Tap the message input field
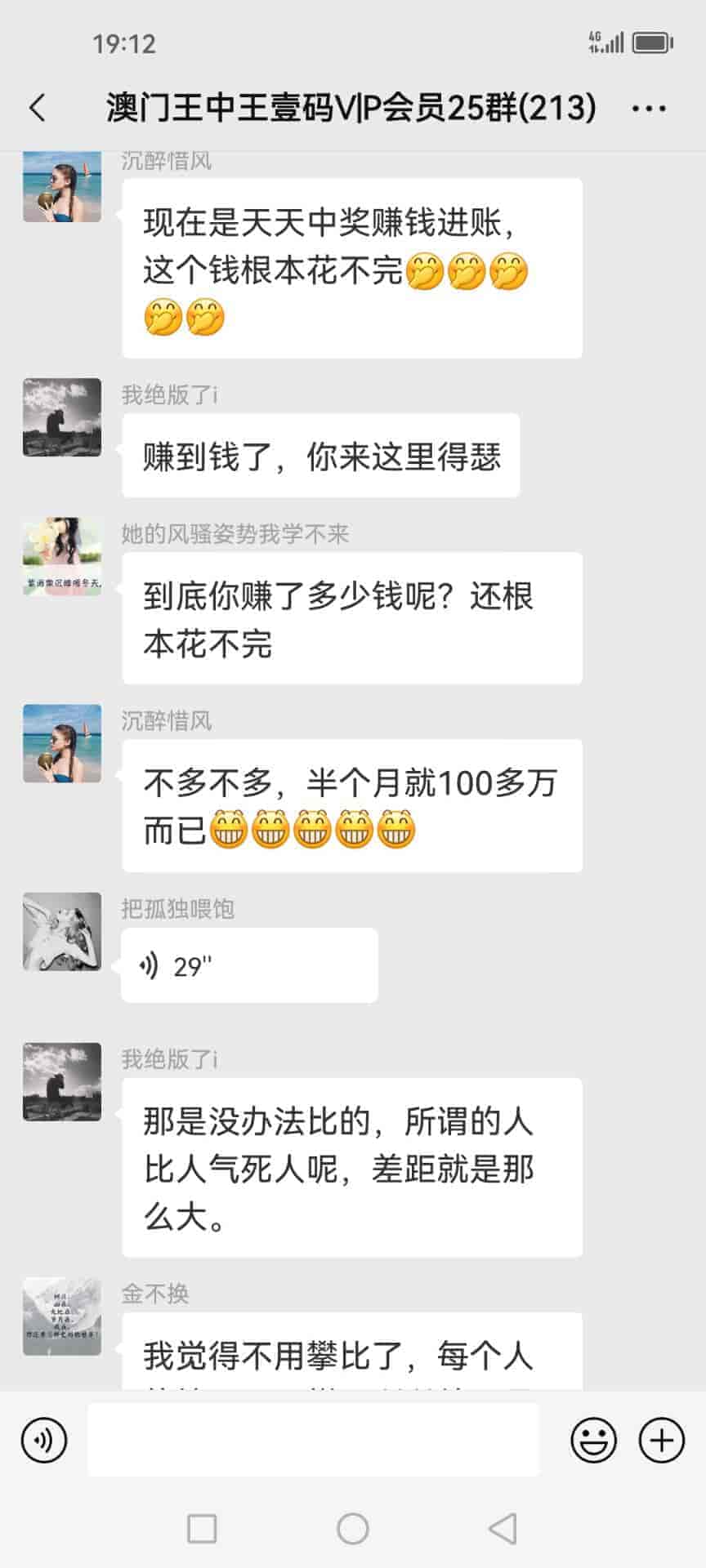706x1568 pixels. [313, 1440]
